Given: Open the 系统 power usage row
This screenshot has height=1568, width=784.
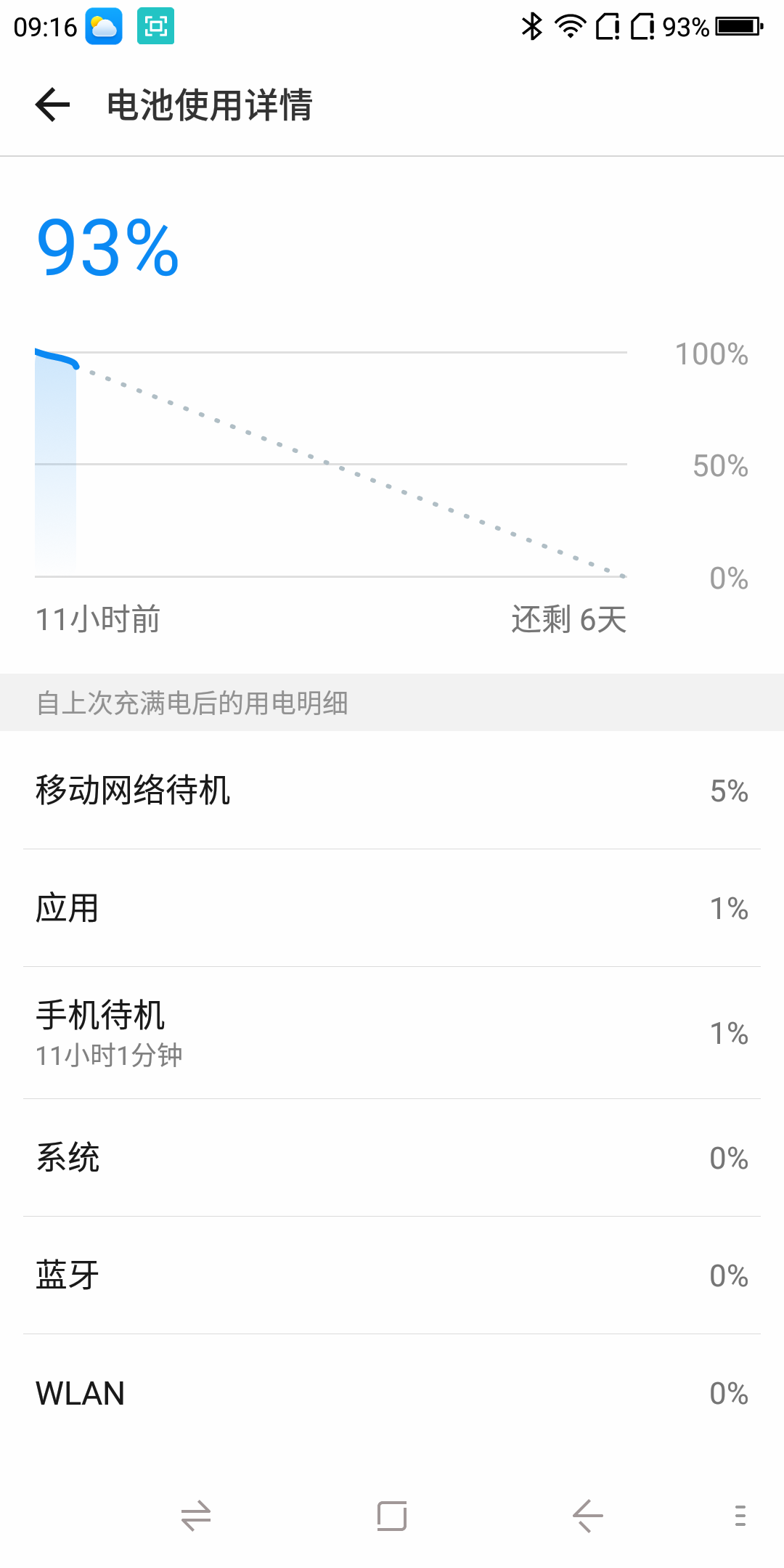Looking at the screenshot, I should tap(392, 1158).
